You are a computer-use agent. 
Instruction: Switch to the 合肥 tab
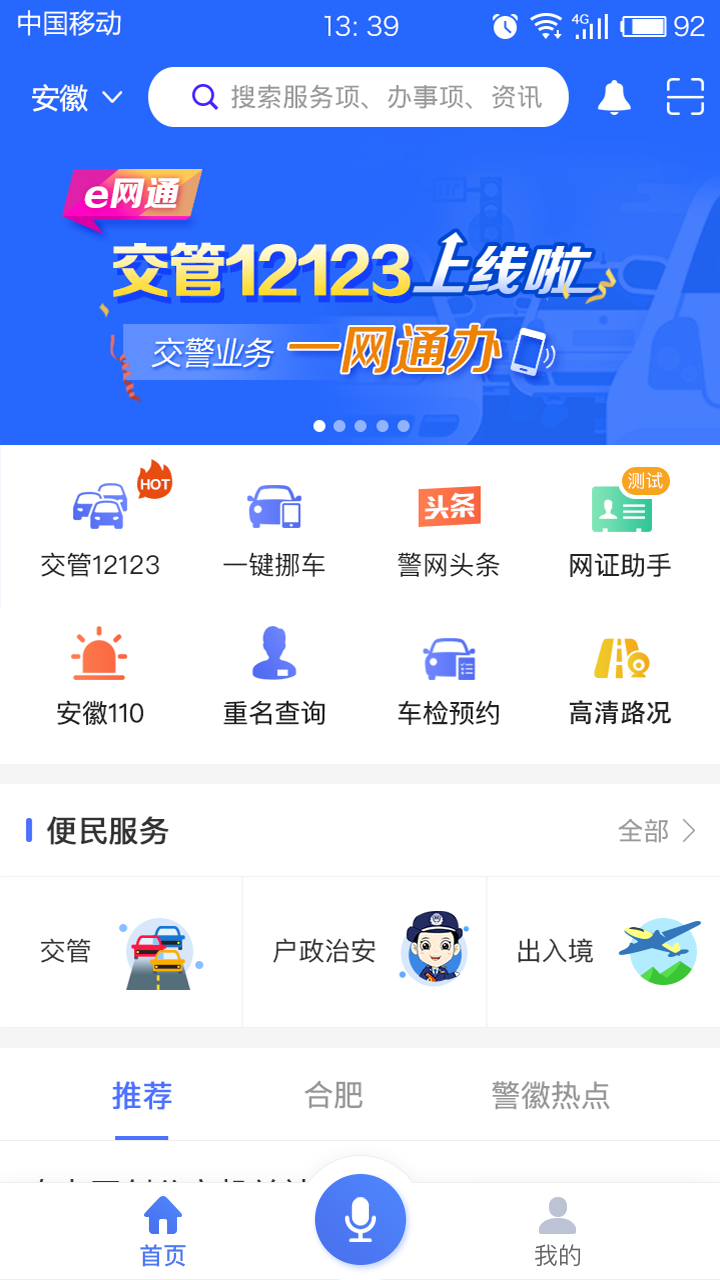pos(333,1096)
